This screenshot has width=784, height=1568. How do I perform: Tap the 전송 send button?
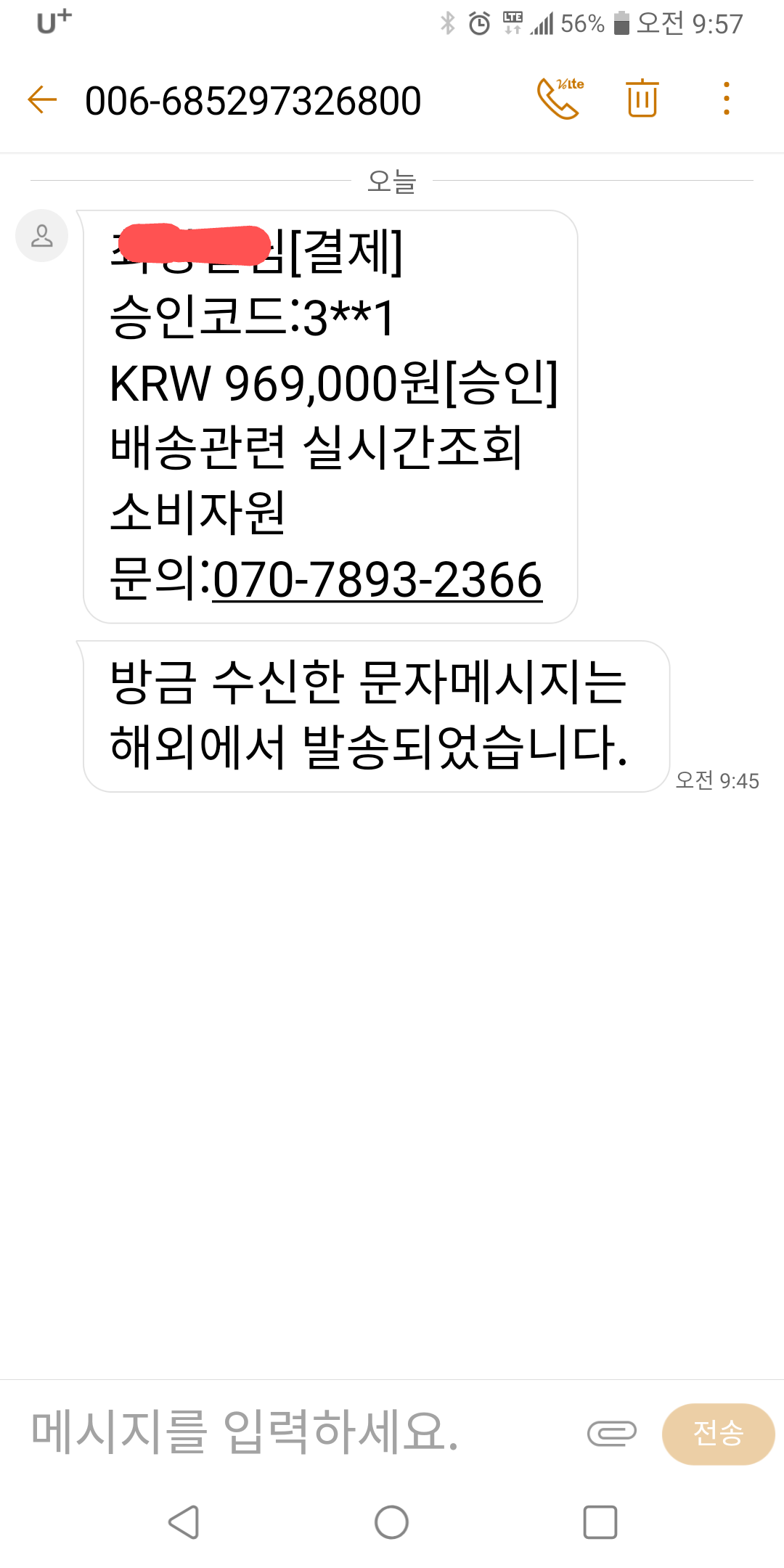pyautogui.click(x=718, y=1434)
